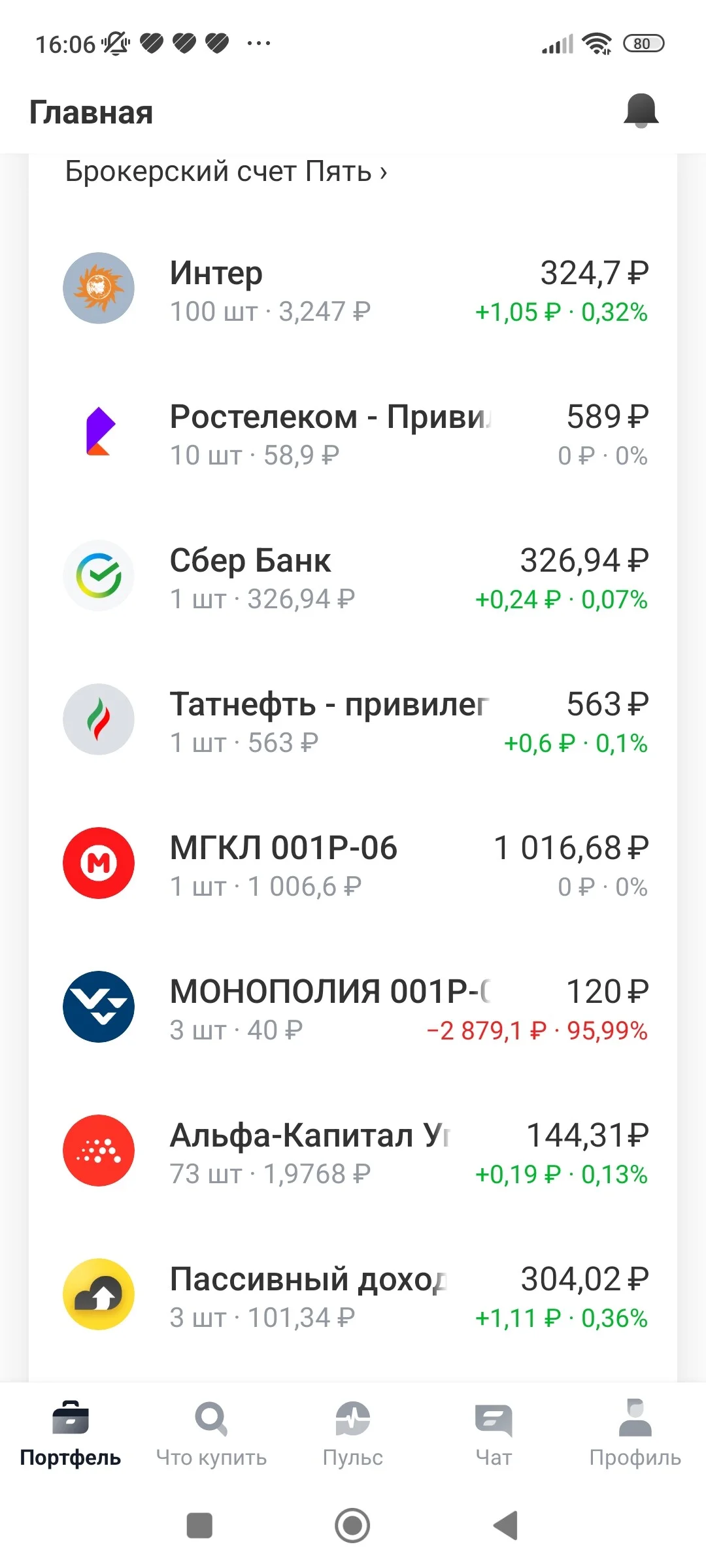Open the Альфа-Капитал fund row
Viewport: 706px width, 1568px height.
[353, 1151]
